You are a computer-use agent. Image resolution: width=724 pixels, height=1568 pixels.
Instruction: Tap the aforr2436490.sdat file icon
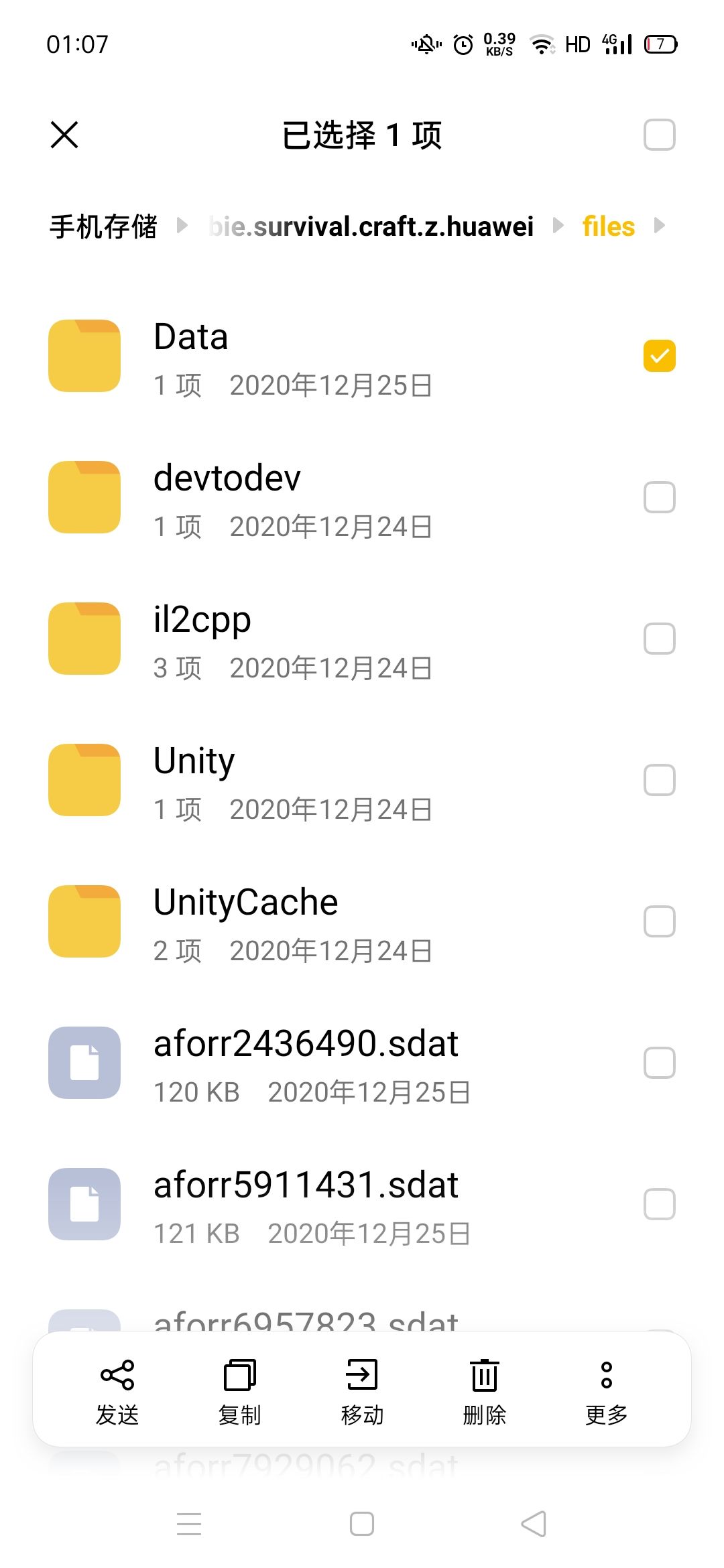click(x=83, y=1062)
